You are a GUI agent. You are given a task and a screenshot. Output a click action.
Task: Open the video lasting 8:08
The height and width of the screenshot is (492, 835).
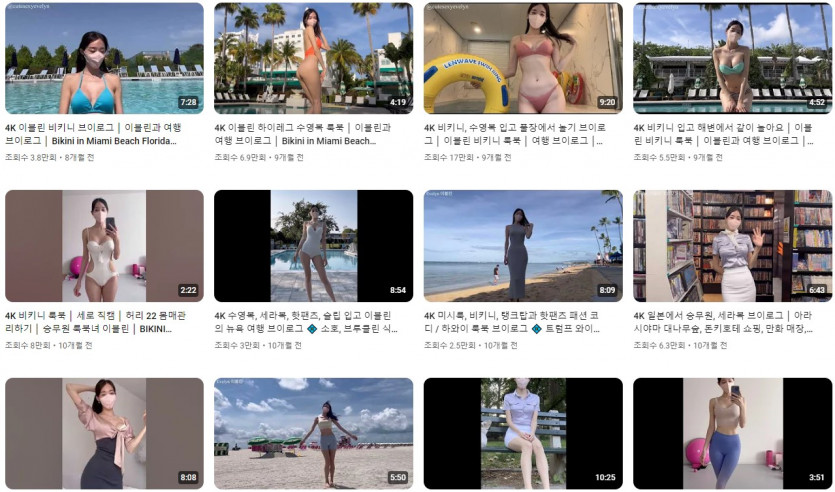pyautogui.click(x=104, y=433)
